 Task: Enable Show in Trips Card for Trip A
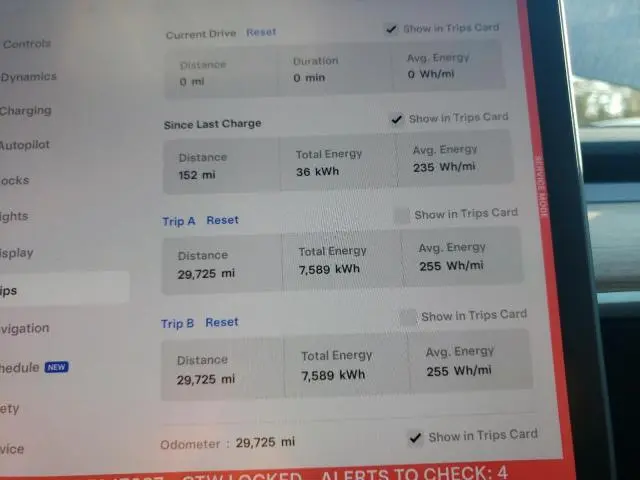click(402, 216)
